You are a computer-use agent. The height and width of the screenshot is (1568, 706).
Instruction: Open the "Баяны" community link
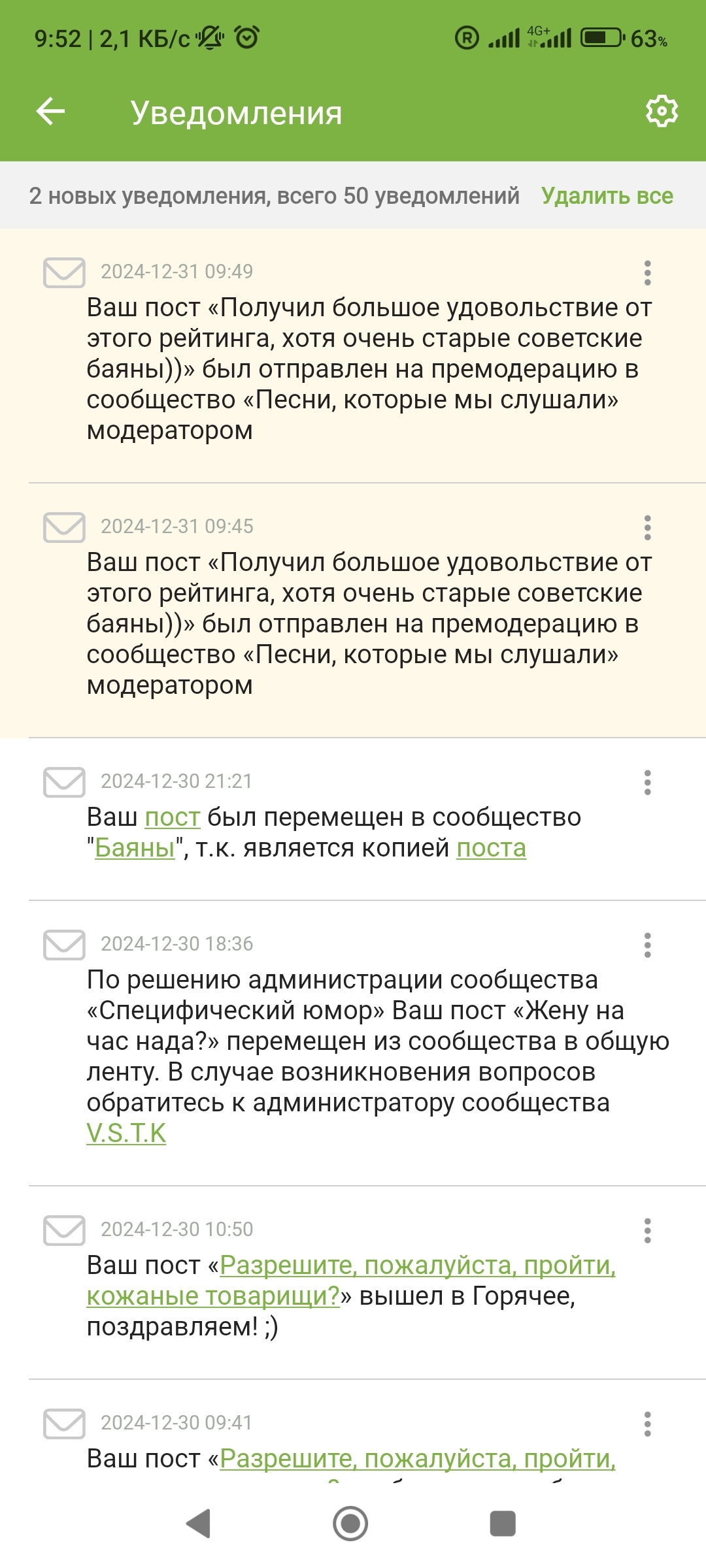pyautogui.click(x=135, y=848)
